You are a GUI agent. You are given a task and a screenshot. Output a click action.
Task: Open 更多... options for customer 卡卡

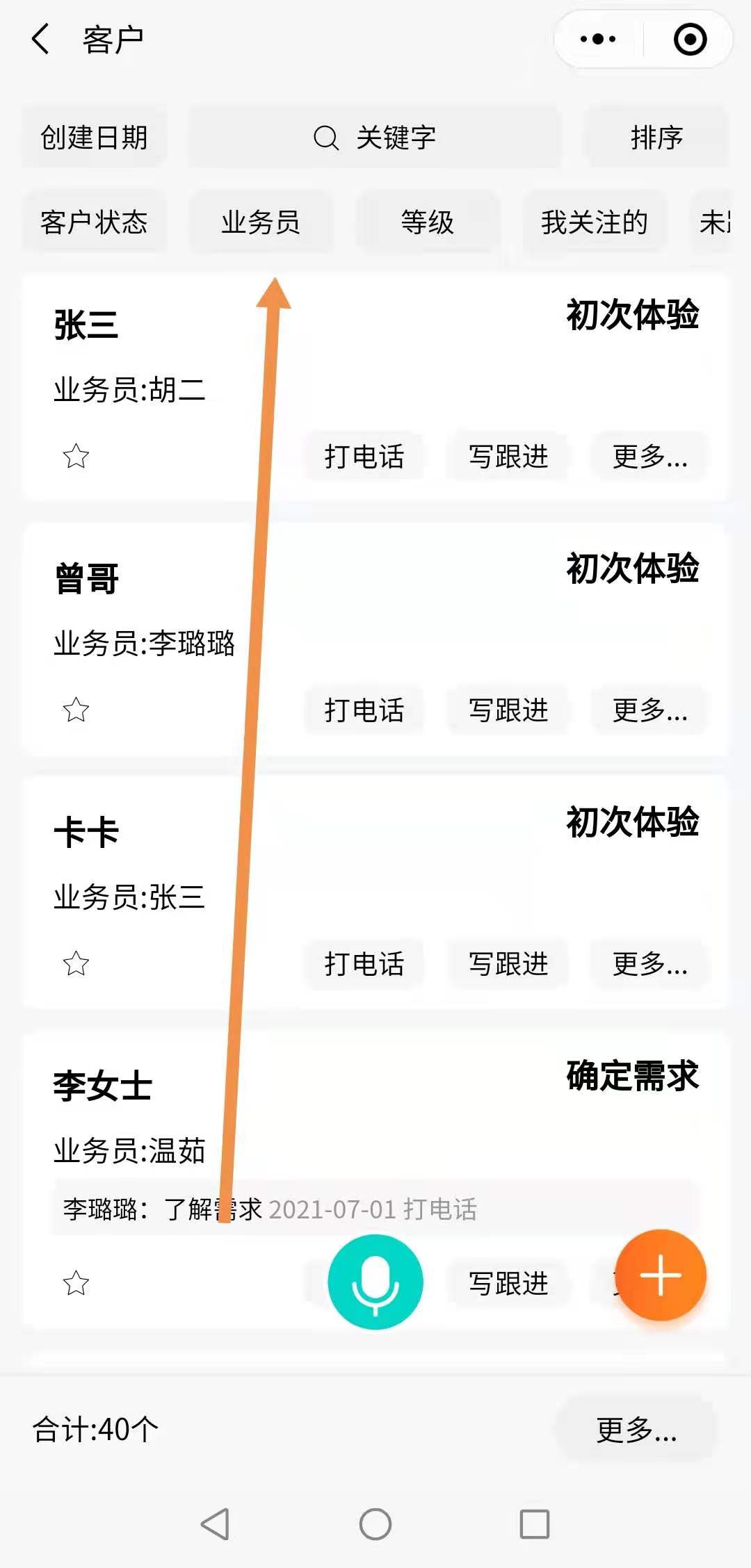pos(649,964)
